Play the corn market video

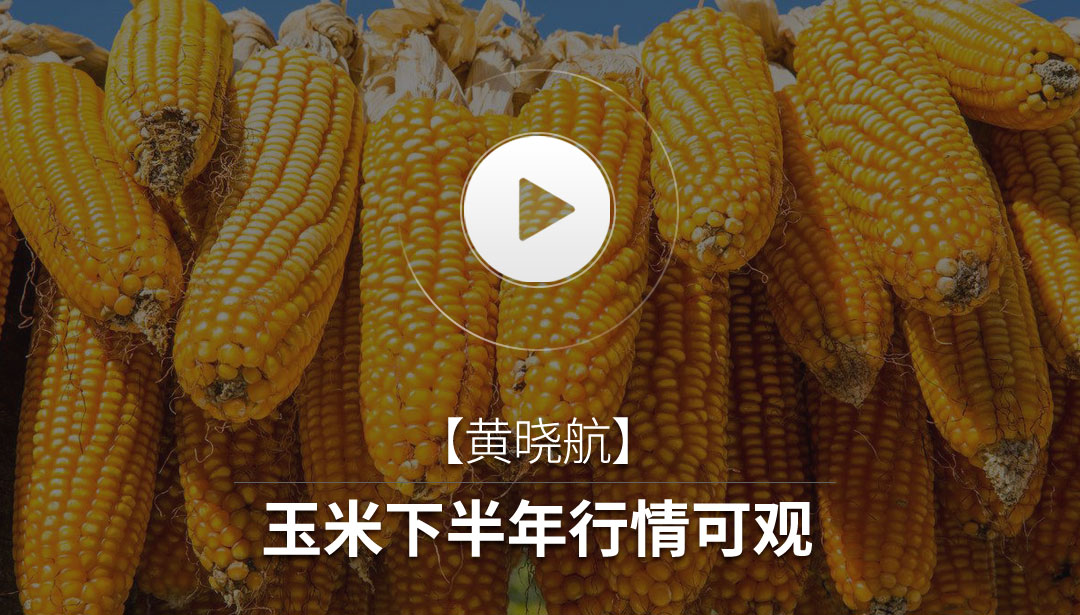click(x=539, y=209)
